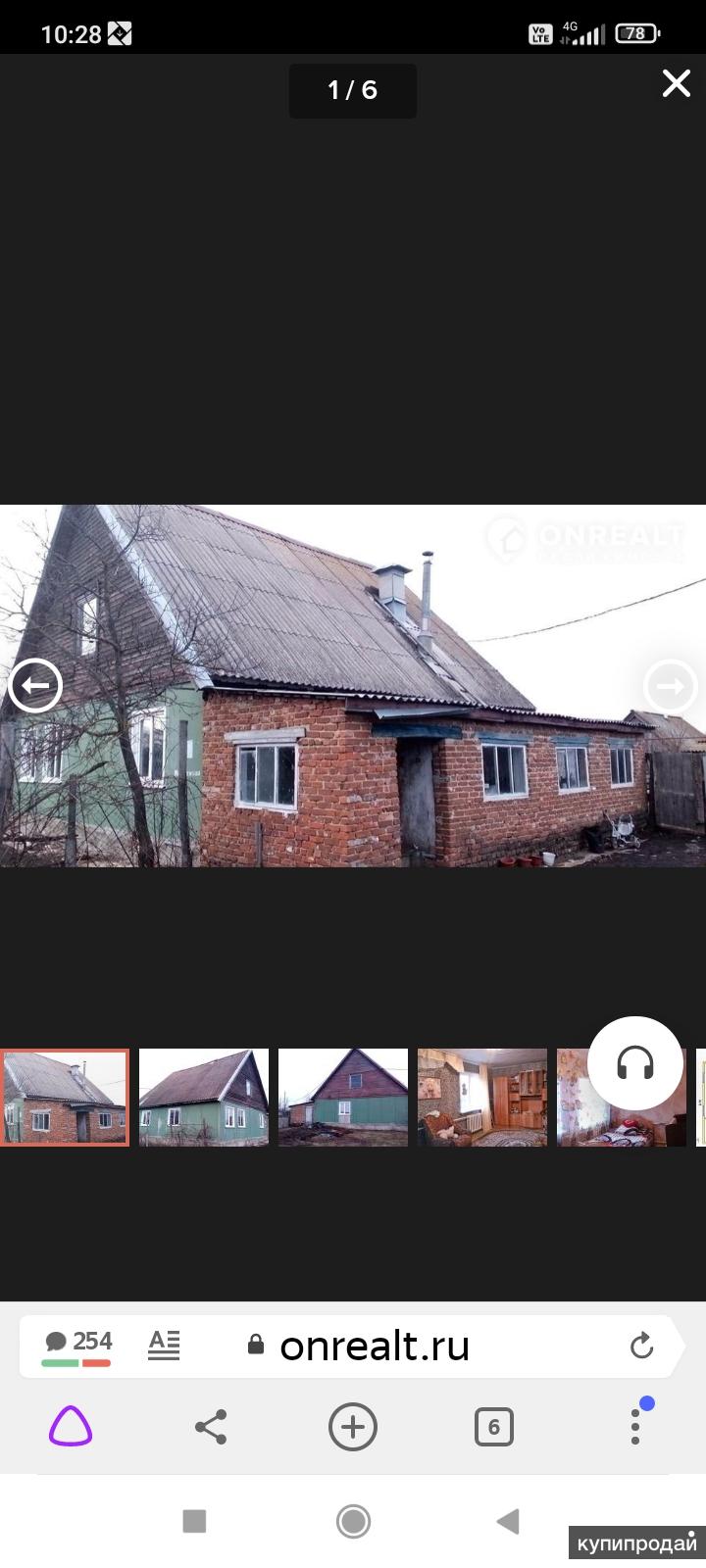Open the Alice voice assistant
This screenshot has height=1568, width=706.
point(71,1427)
